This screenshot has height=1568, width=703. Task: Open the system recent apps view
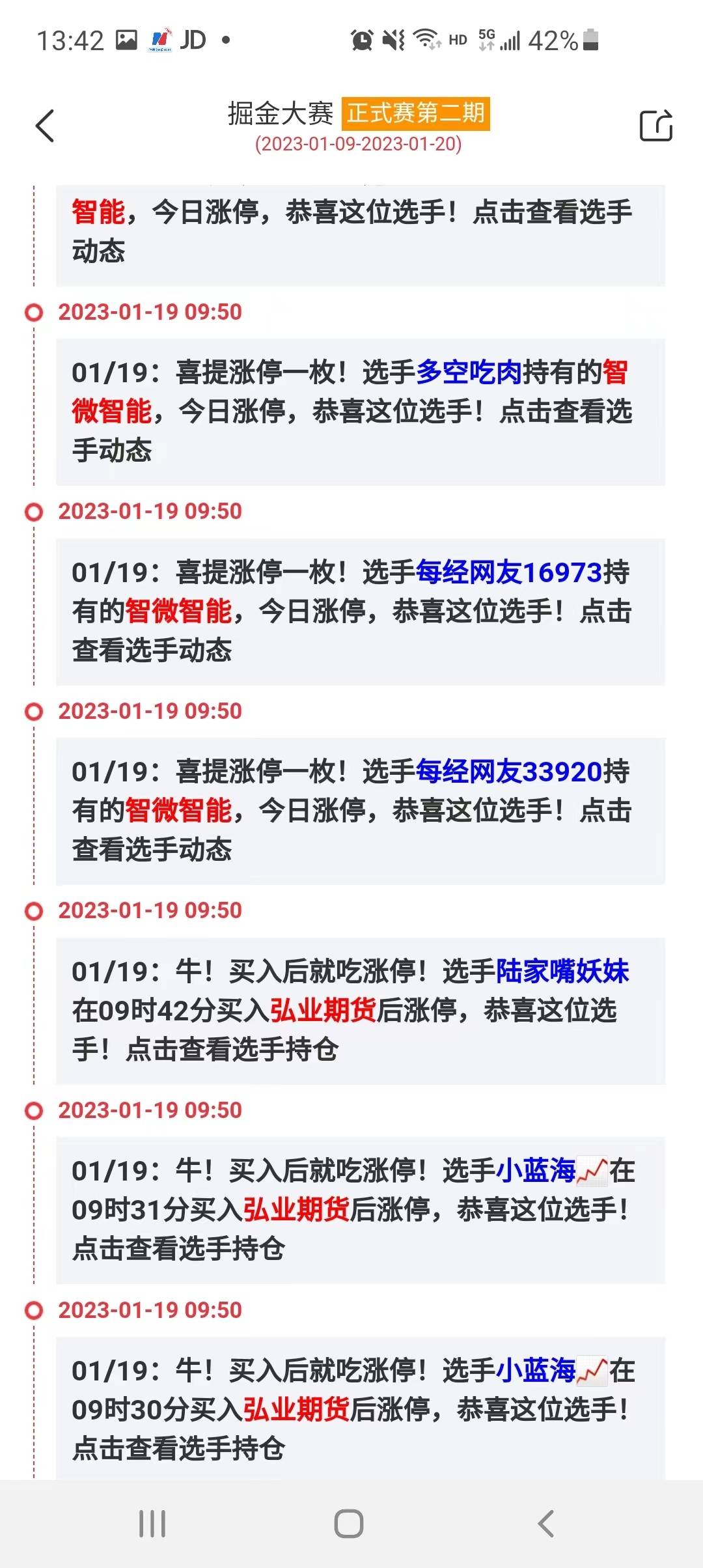[152, 1524]
